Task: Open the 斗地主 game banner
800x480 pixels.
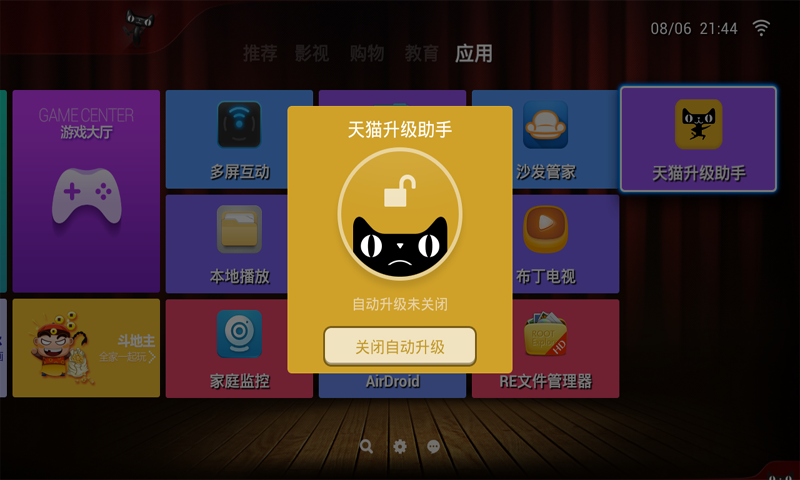Action: [86, 347]
